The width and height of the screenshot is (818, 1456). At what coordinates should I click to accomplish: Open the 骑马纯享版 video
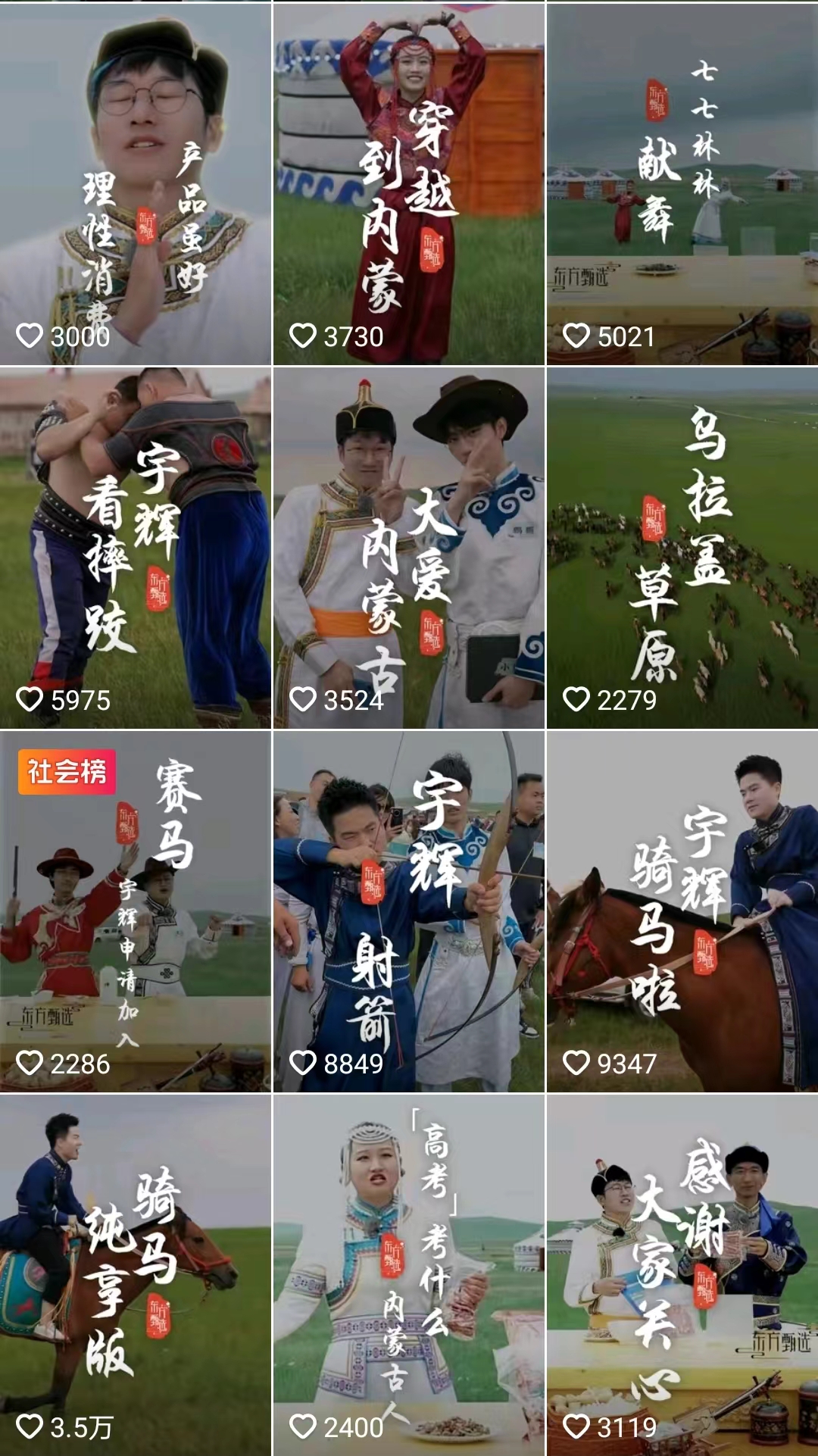135,1274
